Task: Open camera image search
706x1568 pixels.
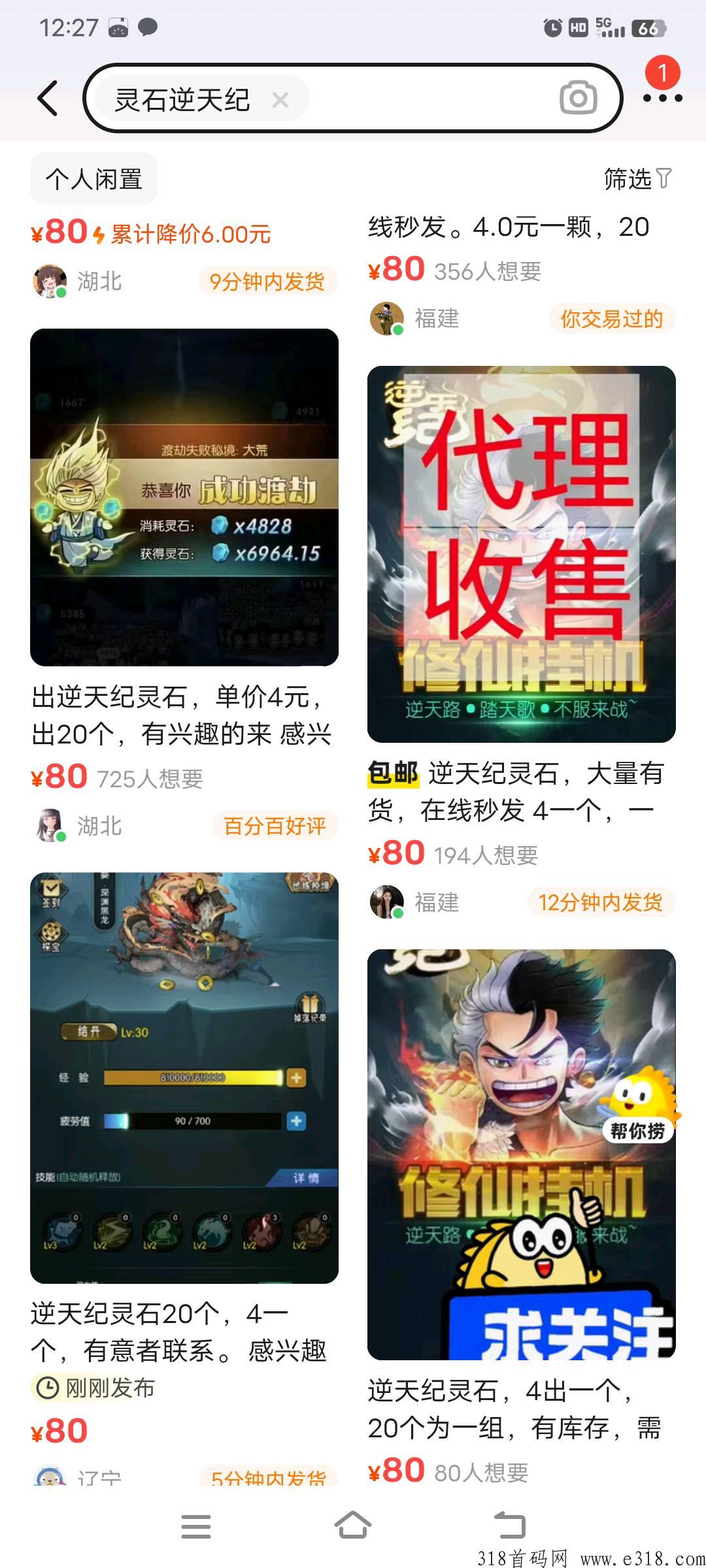Action: point(578,99)
